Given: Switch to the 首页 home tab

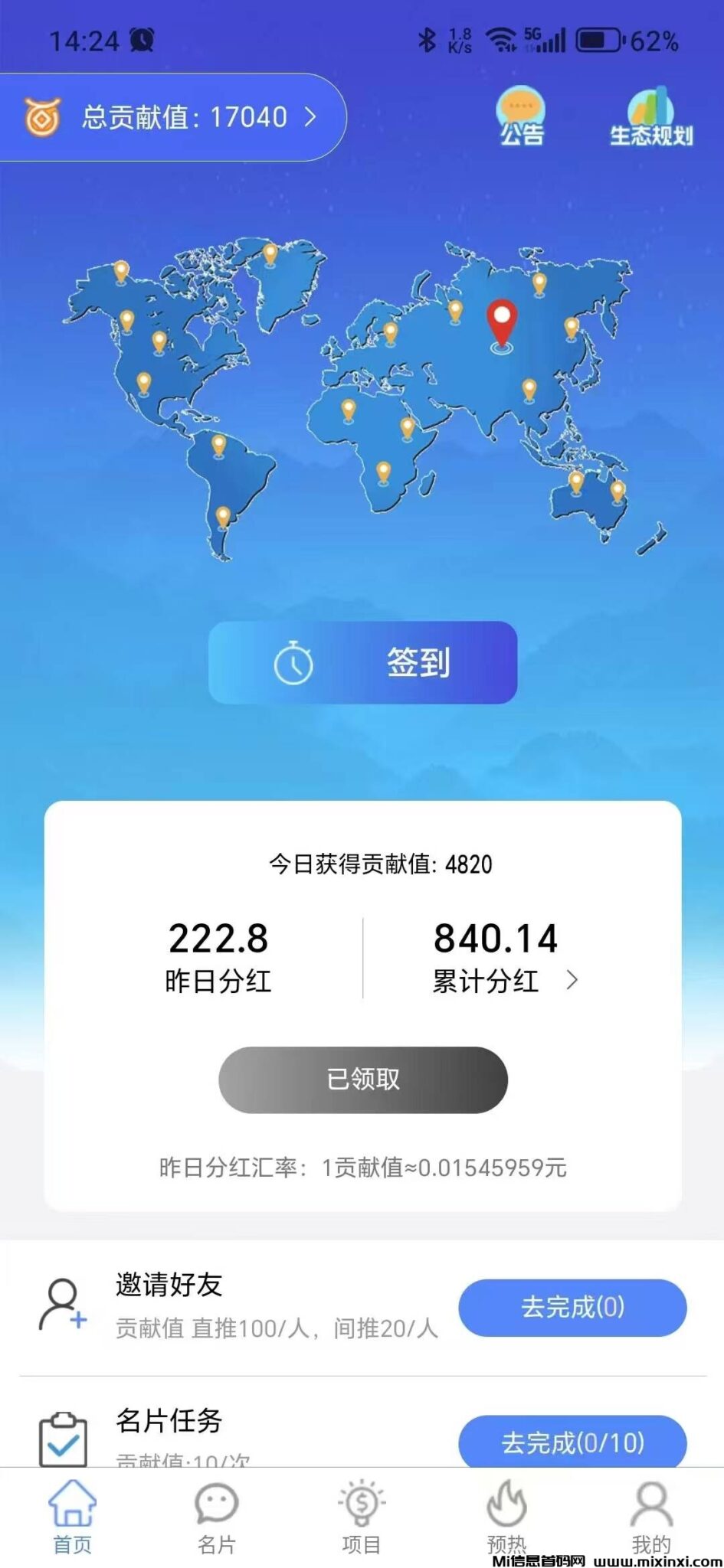Looking at the screenshot, I should pos(72,1517).
